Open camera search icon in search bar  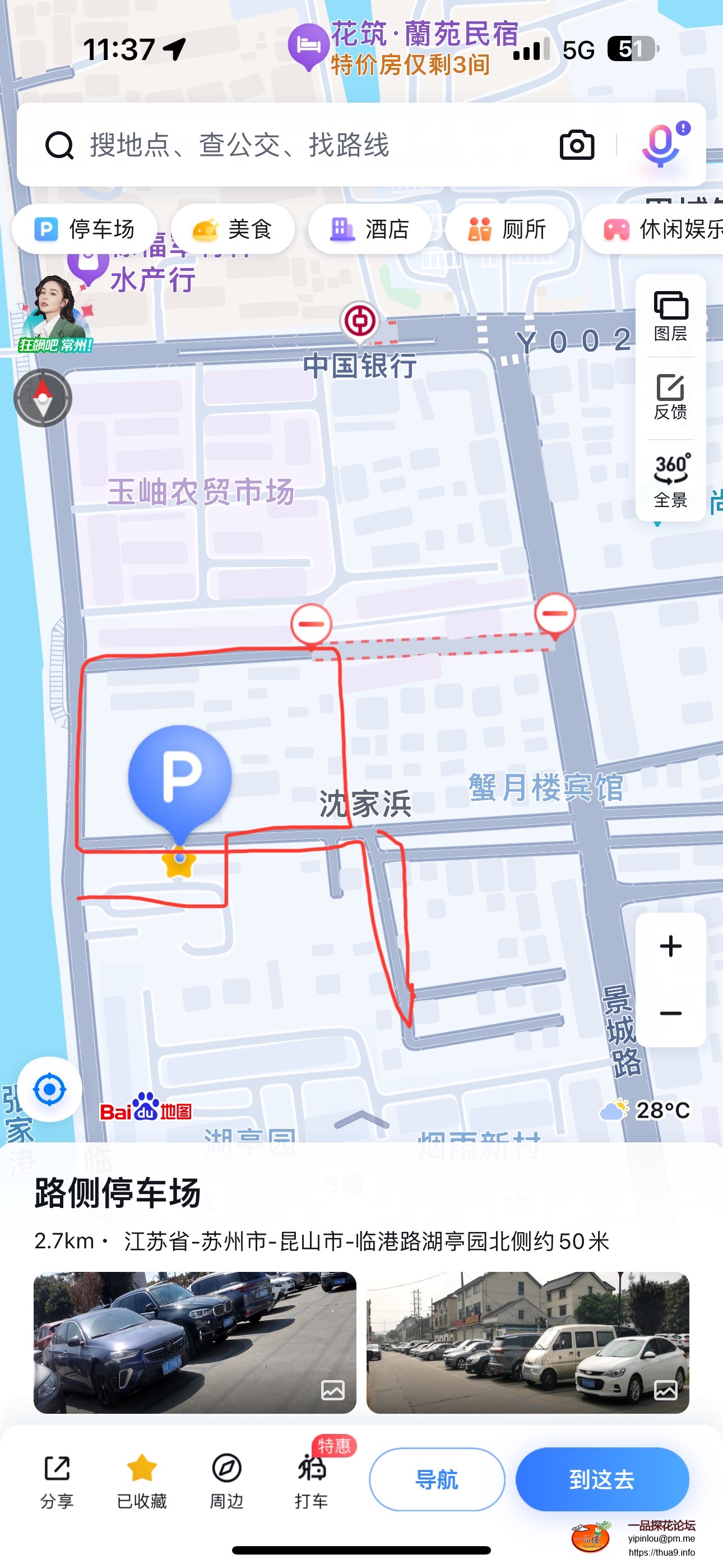(576, 145)
